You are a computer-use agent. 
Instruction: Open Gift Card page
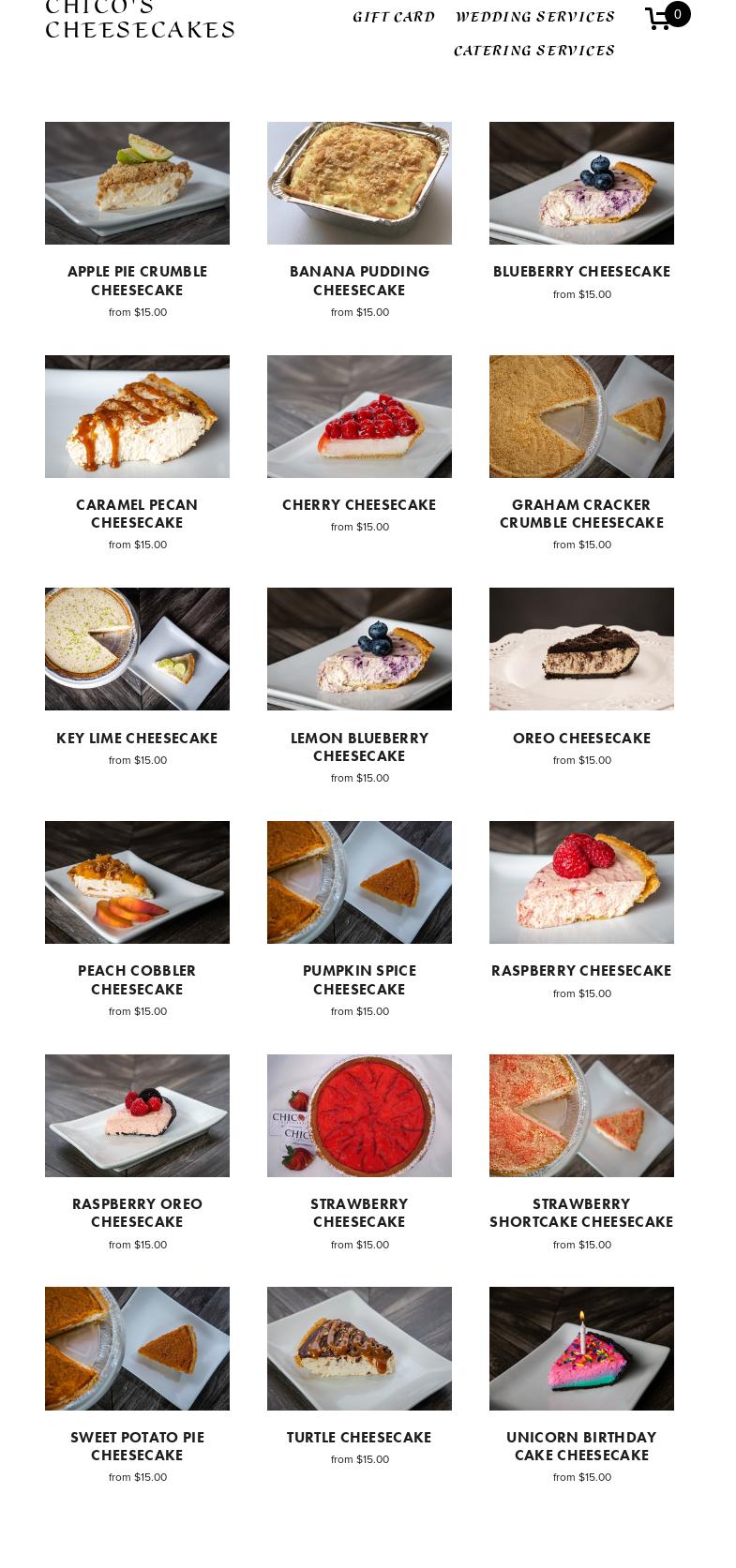394,17
